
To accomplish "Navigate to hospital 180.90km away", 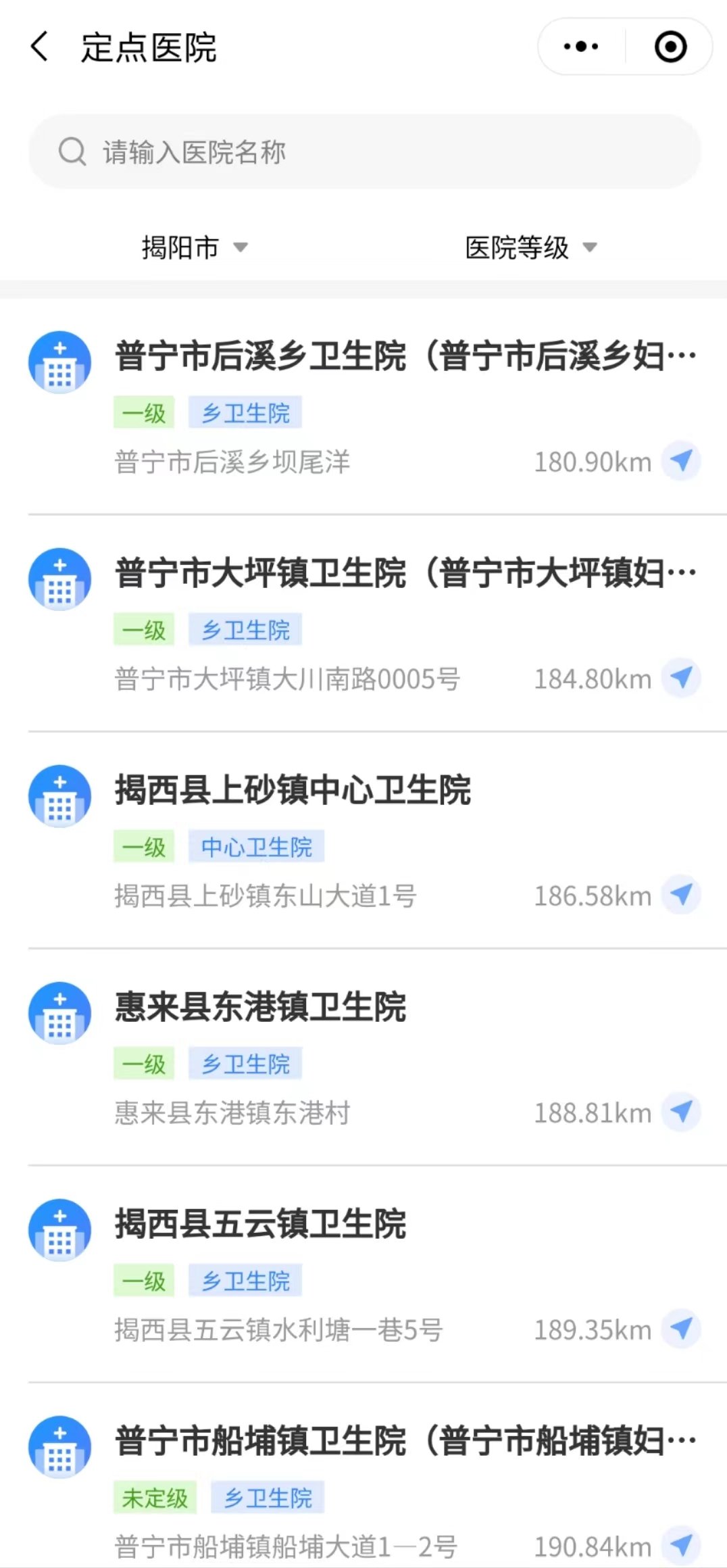I will coord(681,462).
